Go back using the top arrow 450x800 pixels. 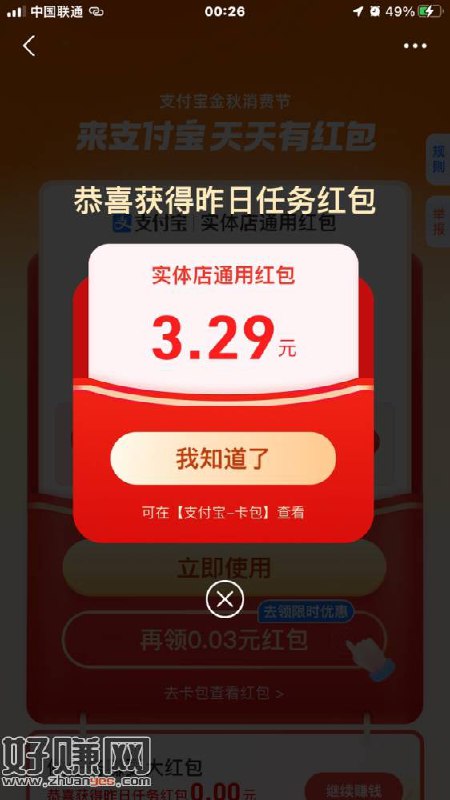tap(29, 46)
